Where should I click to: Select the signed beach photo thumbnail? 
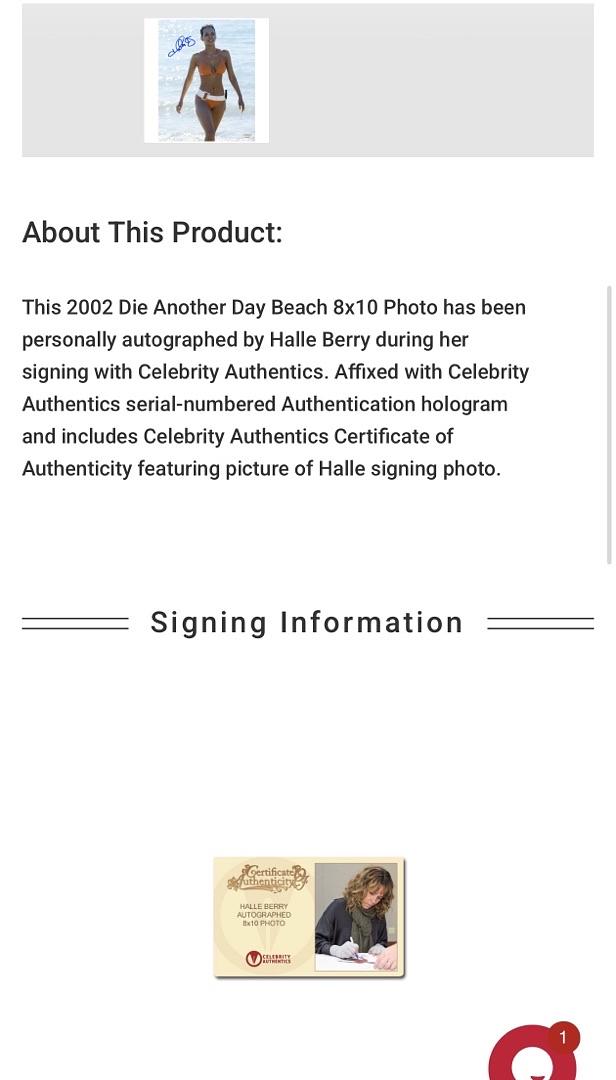[206, 80]
